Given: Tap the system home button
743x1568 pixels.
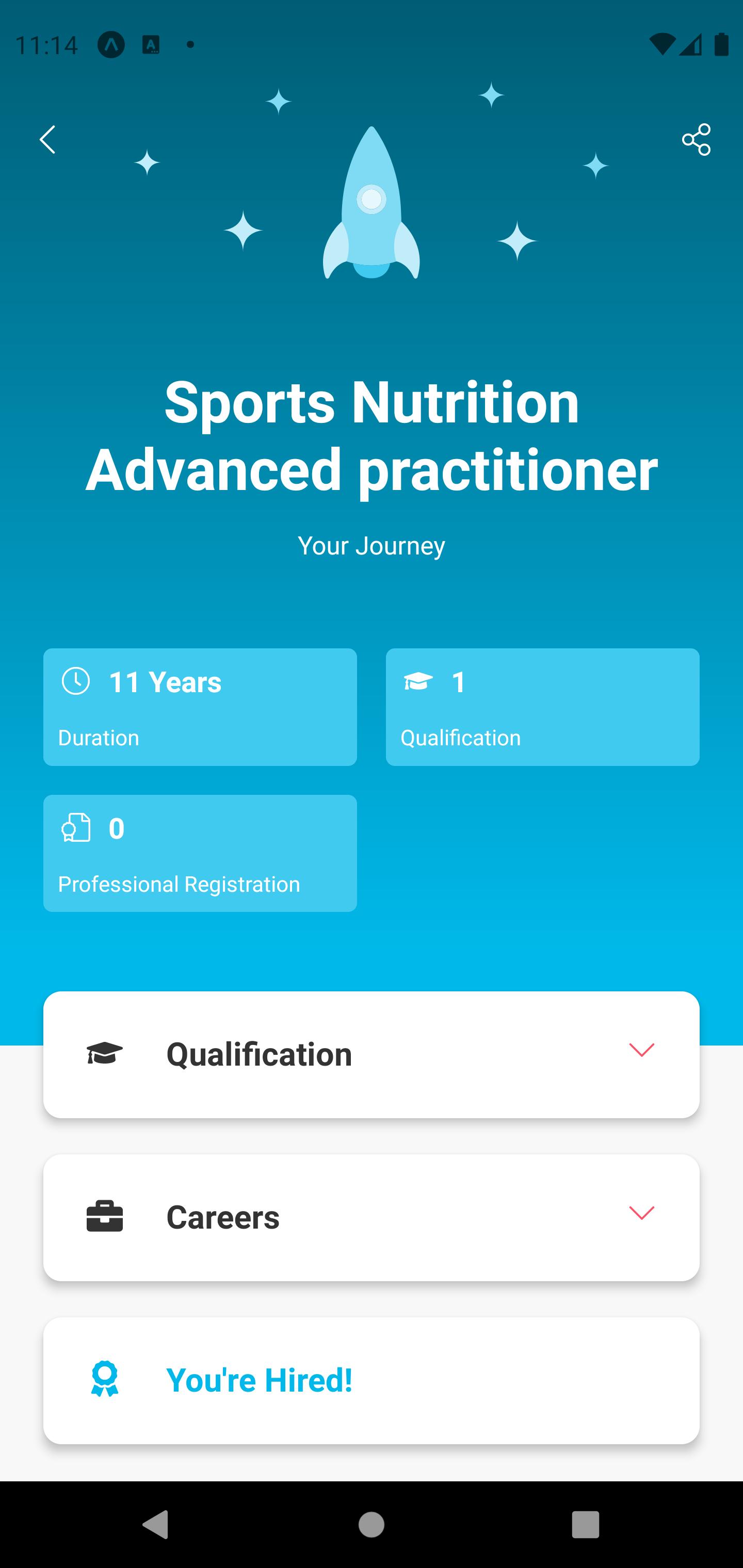Looking at the screenshot, I should tap(371, 1524).
